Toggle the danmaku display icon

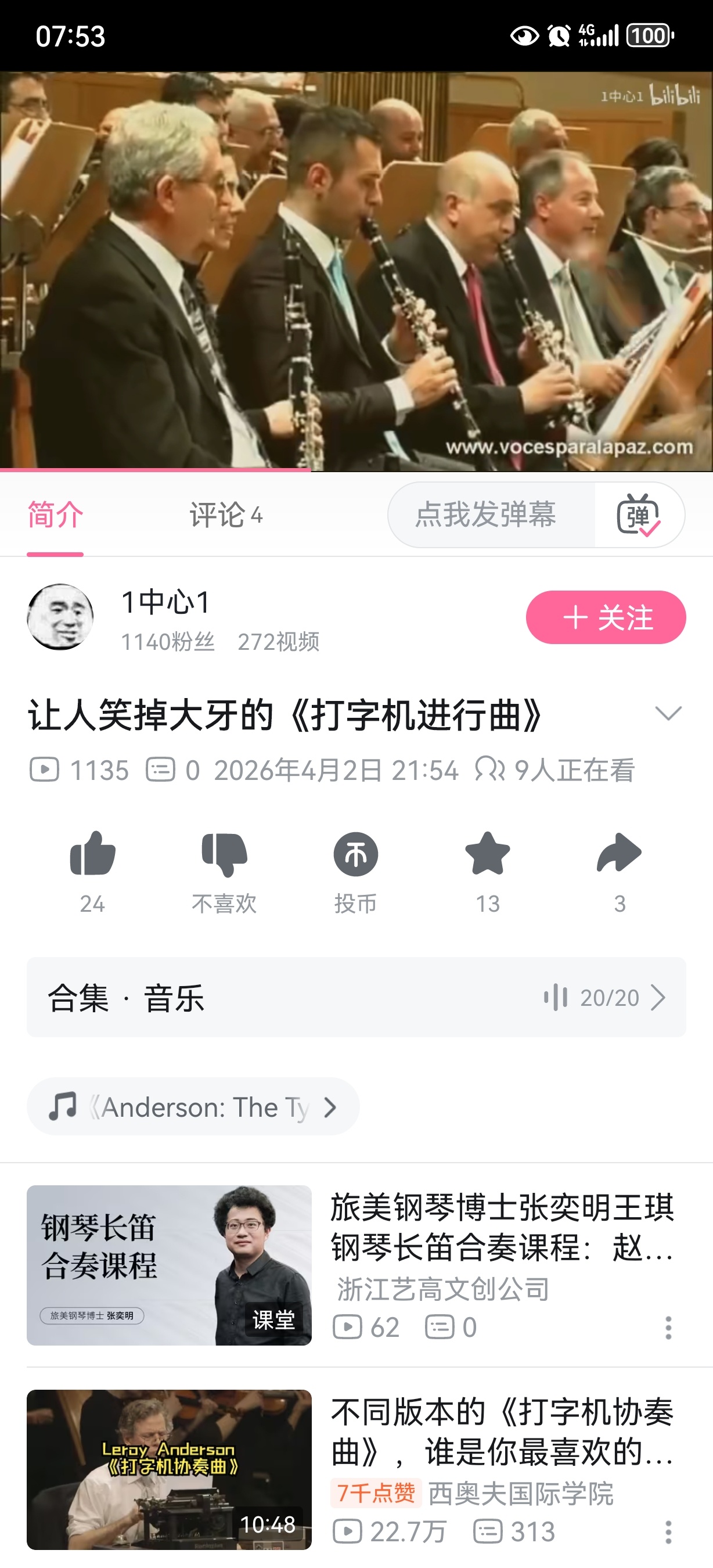tap(638, 515)
